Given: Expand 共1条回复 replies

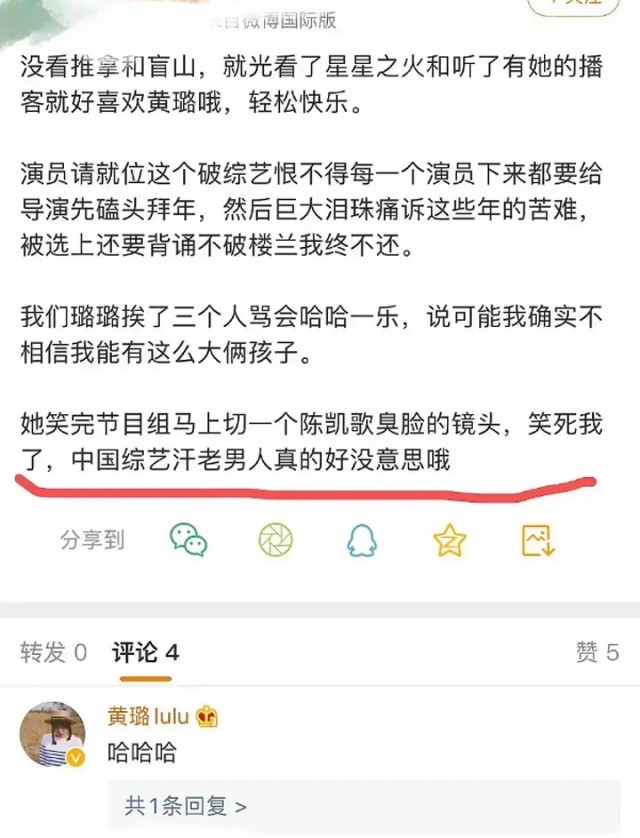Looking at the screenshot, I should [185, 806].
